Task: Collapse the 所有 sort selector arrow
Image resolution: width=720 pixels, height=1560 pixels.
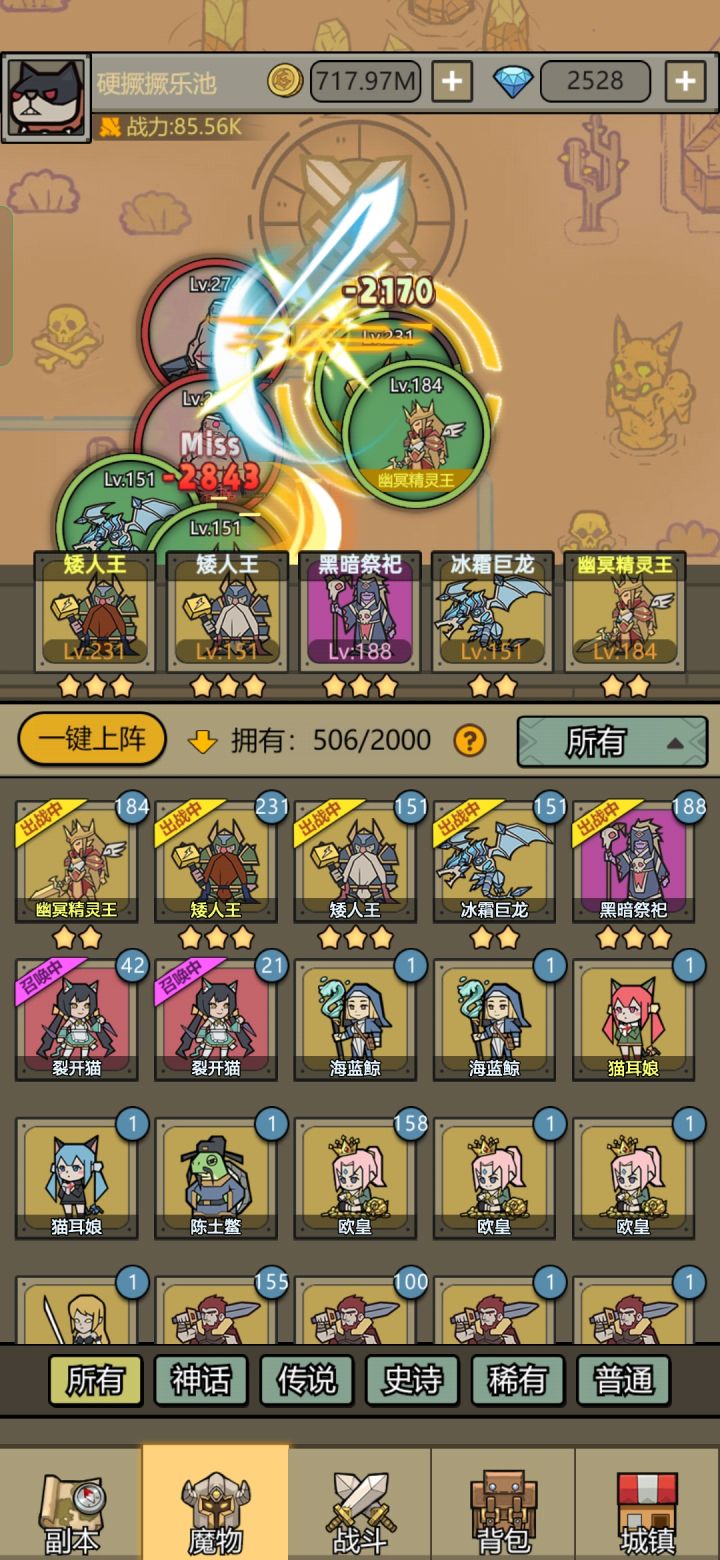Action: pos(674,744)
